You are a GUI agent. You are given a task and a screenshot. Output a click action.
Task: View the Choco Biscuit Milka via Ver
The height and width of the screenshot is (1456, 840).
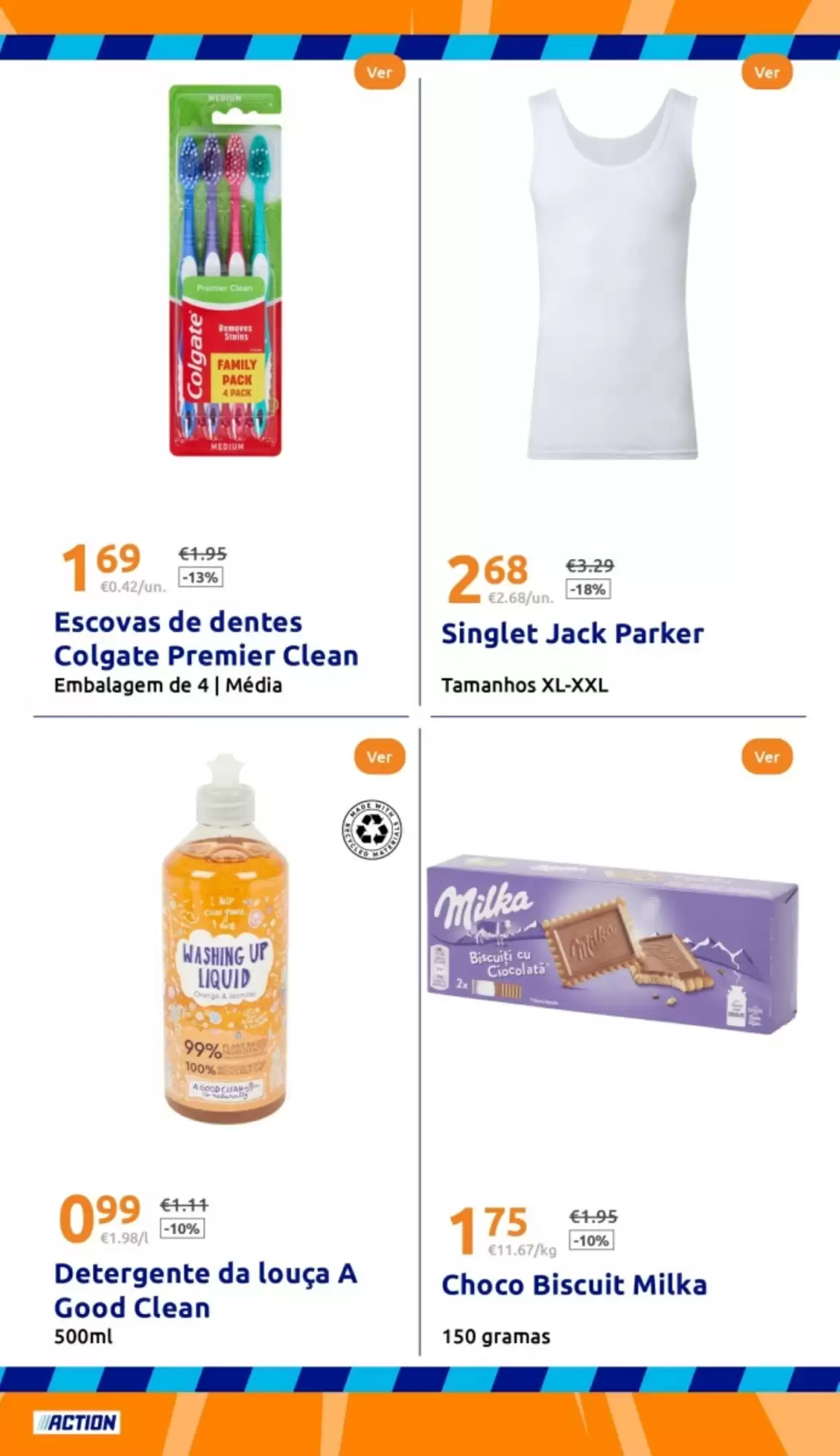tap(766, 757)
